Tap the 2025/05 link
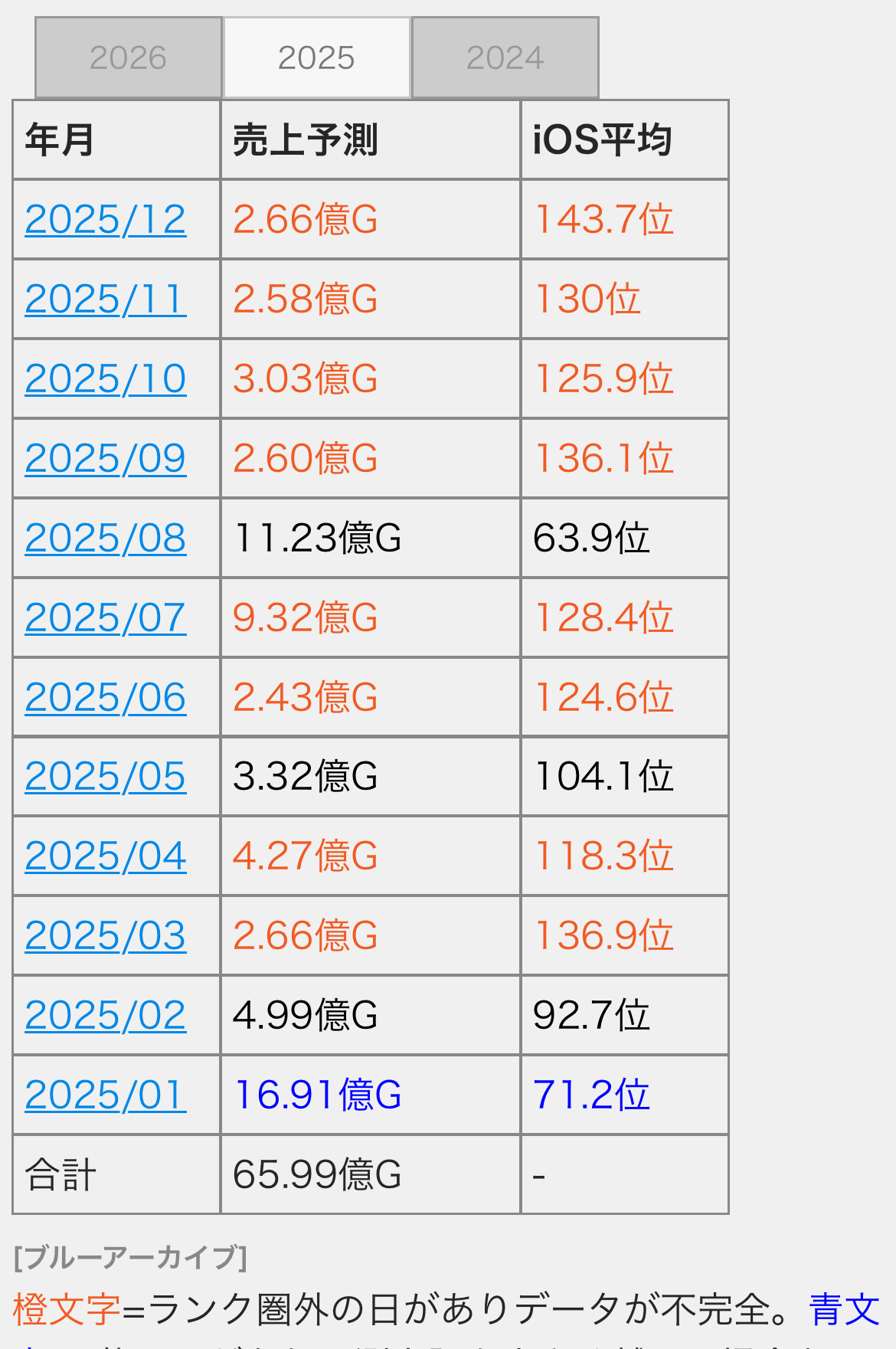This screenshot has width=896, height=1349. [106, 777]
